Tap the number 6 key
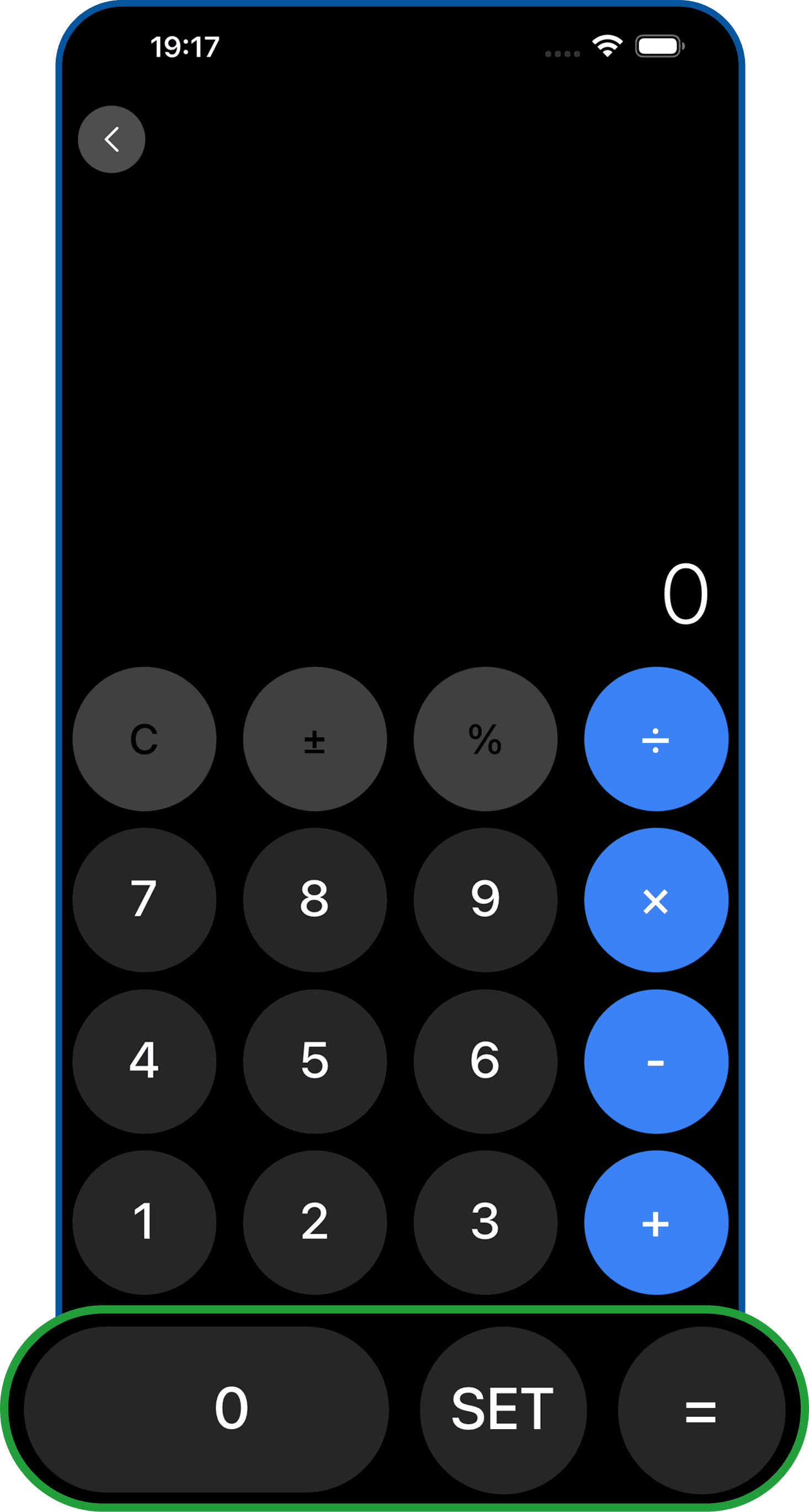The height and width of the screenshot is (1512, 809). coord(485,1061)
